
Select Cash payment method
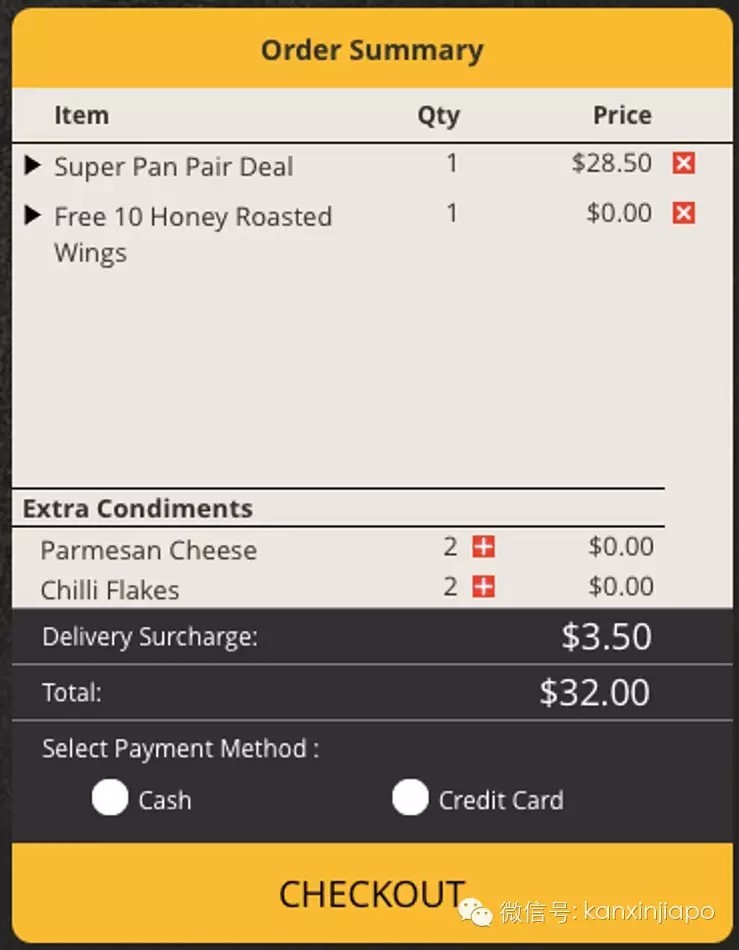coord(110,798)
